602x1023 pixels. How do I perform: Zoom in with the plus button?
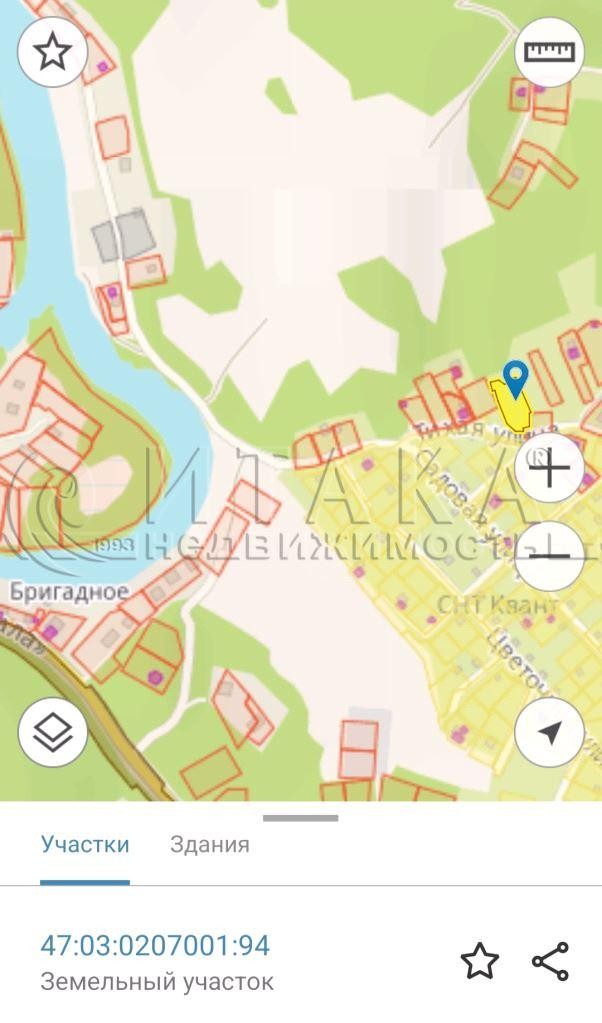click(x=549, y=468)
